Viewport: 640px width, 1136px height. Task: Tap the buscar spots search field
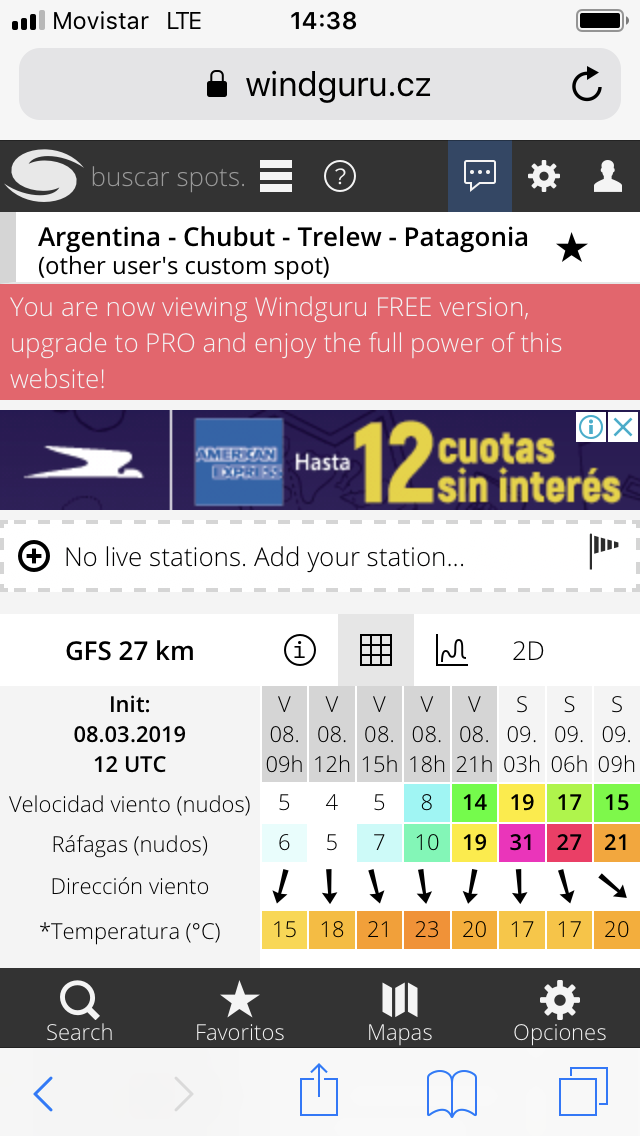tap(168, 177)
